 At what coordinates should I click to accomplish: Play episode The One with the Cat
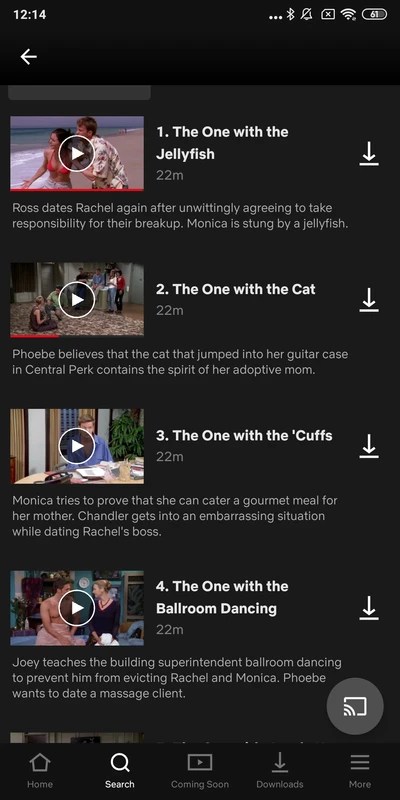coord(77,299)
